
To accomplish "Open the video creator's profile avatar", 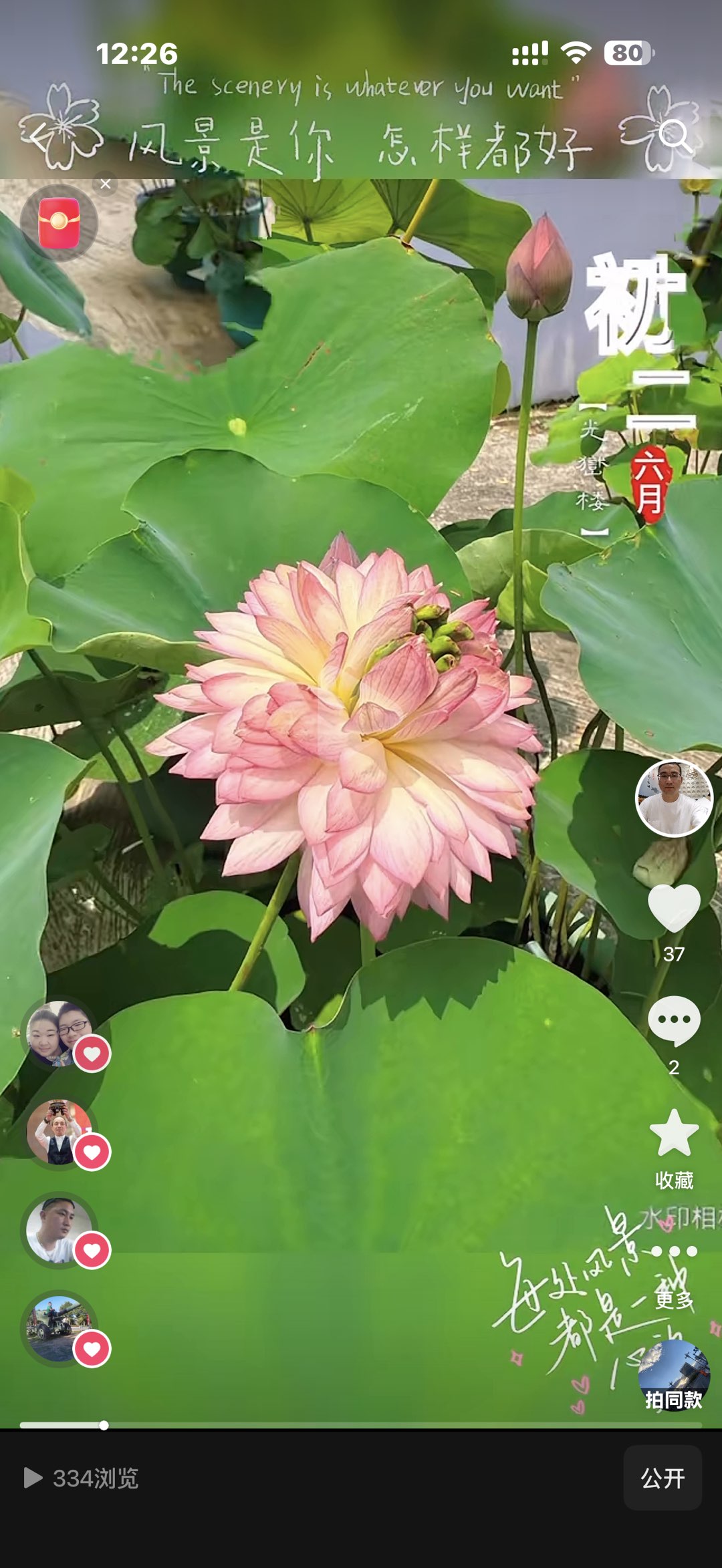I will point(674,798).
